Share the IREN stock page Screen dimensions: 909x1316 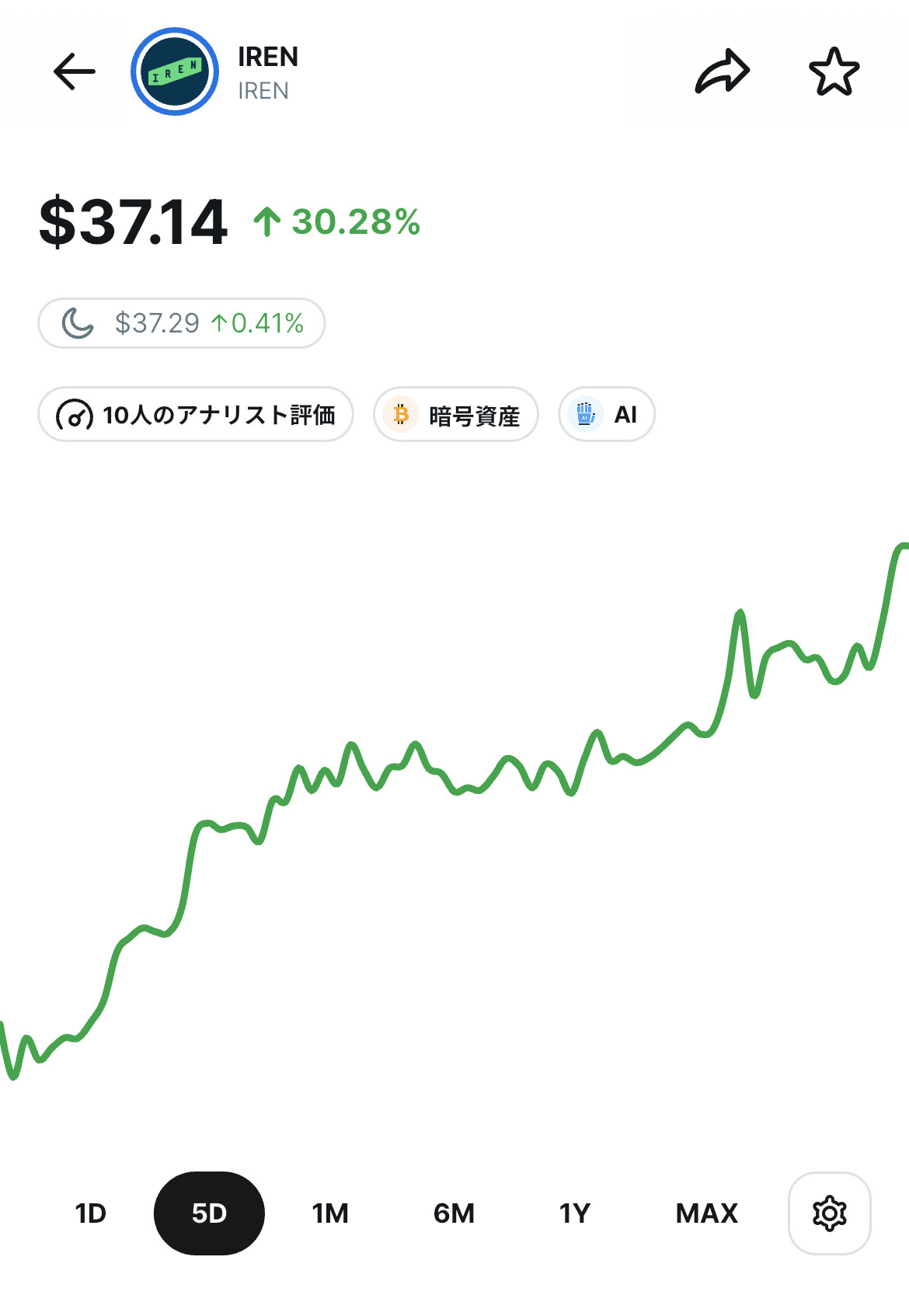click(x=722, y=71)
